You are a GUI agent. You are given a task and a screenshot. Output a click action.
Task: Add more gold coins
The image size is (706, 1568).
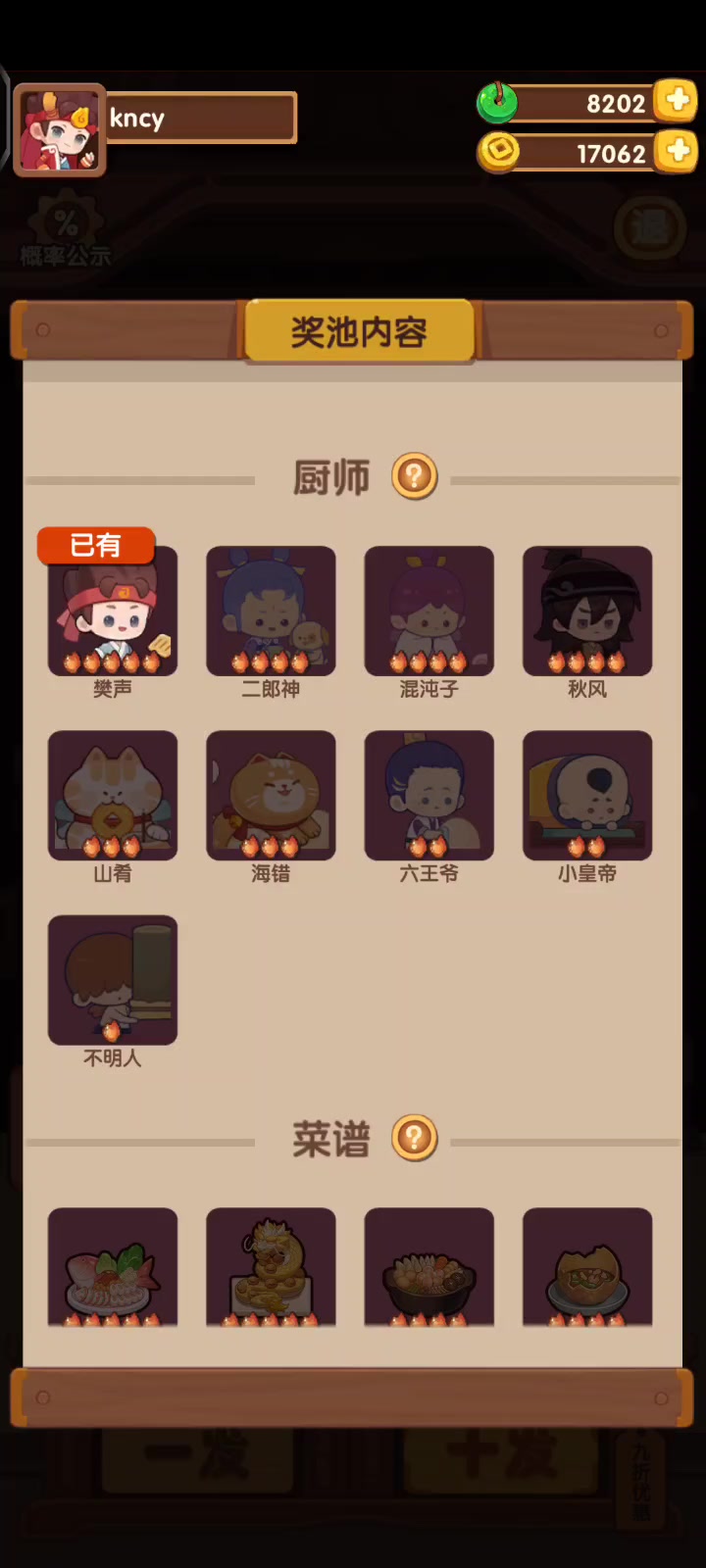(x=676, y=152)
